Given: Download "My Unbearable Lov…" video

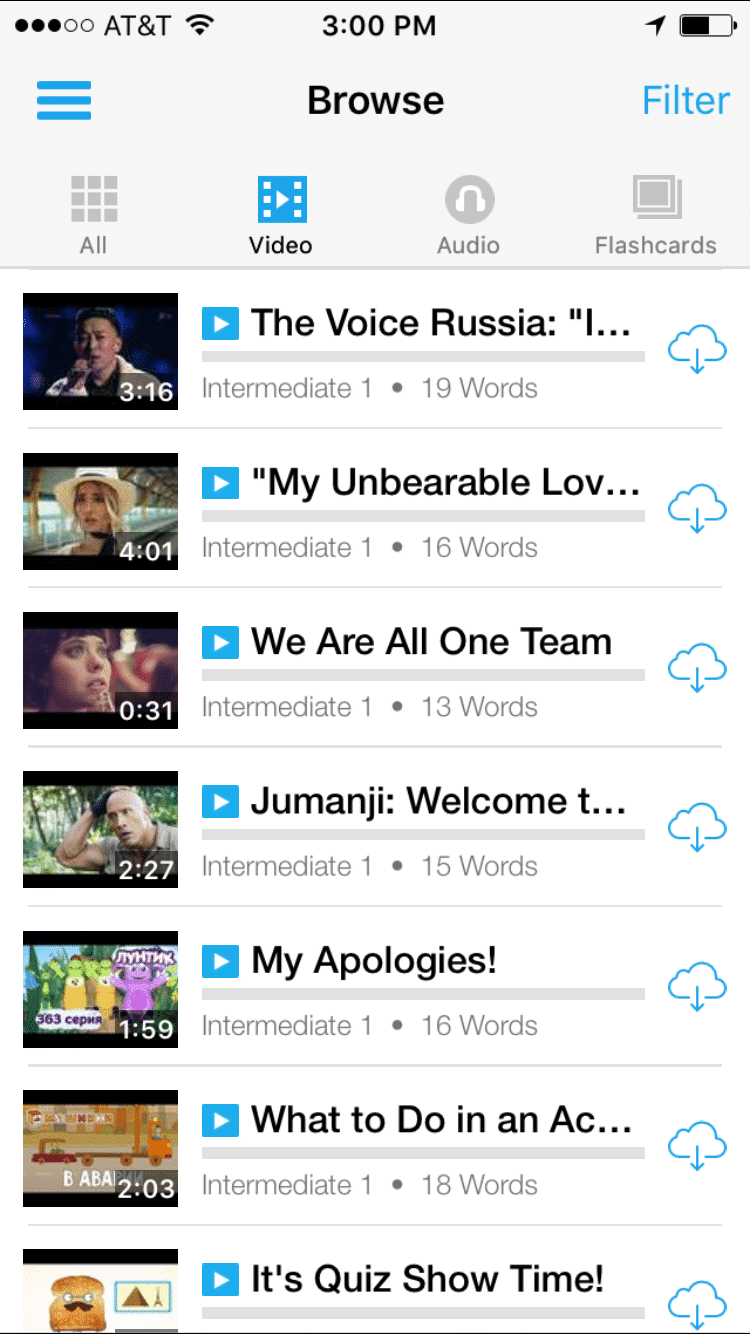Looking at the screenshot, I should 696,510.
